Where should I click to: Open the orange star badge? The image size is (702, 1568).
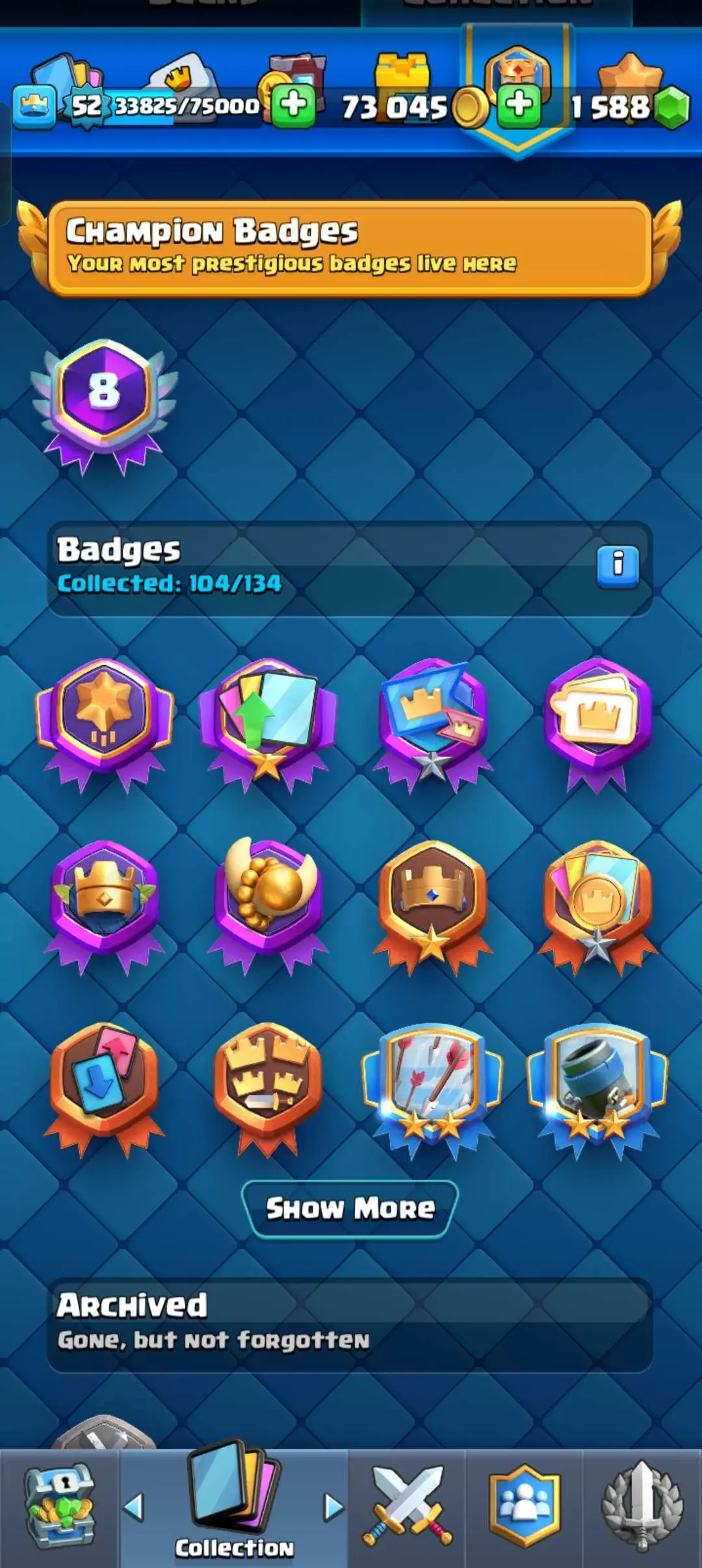point(104,718)
